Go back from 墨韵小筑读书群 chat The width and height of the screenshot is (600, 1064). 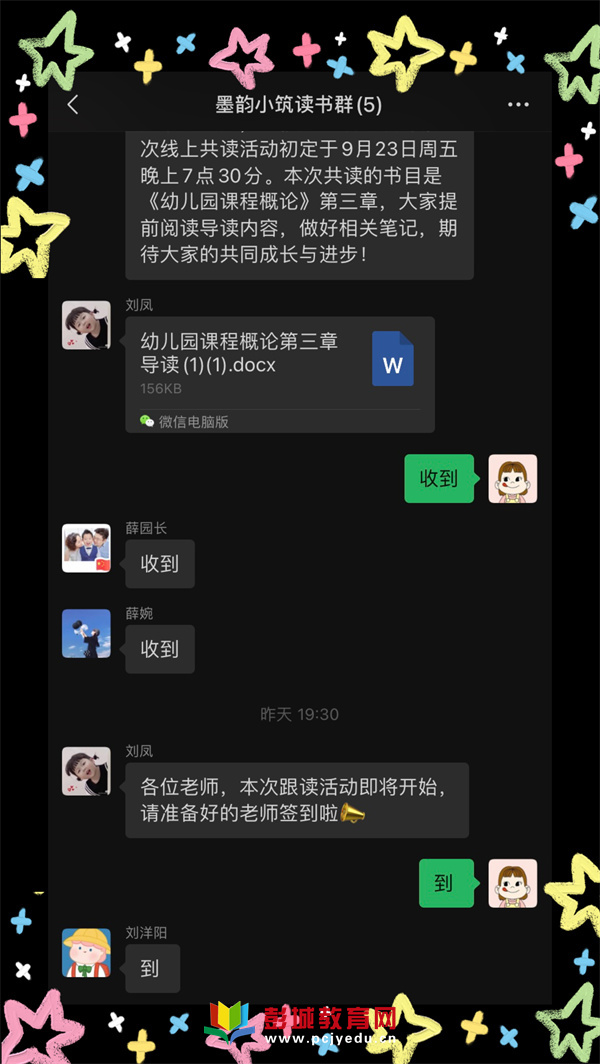tap(73, 105)
